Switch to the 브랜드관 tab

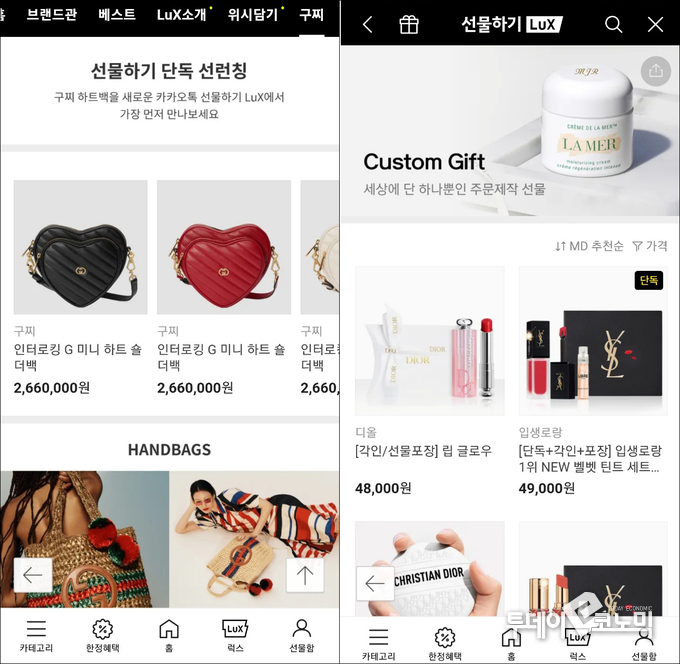pyautogui.click(x=51, y=15)
